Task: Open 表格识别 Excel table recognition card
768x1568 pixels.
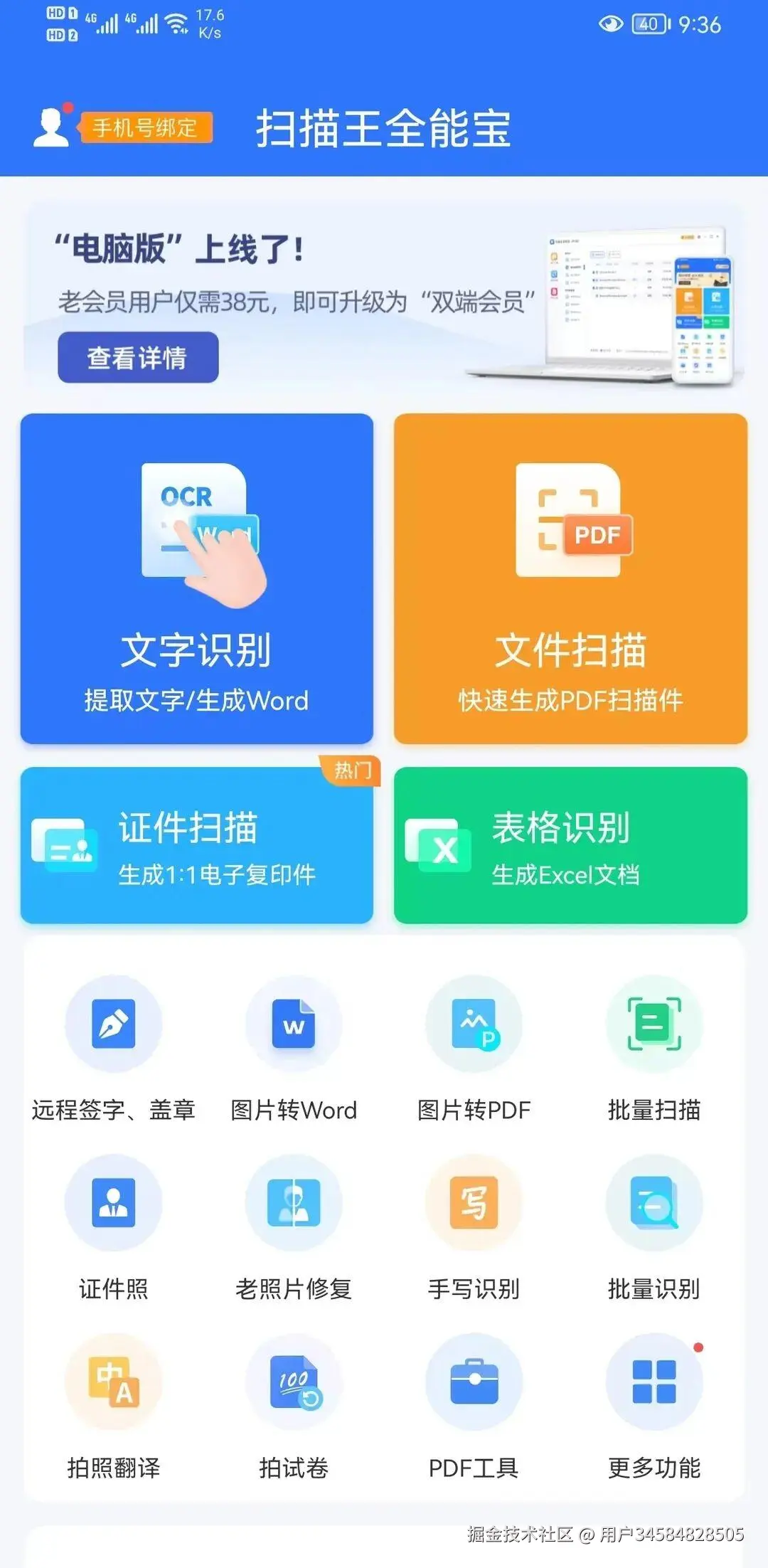Action: [570, 845]
